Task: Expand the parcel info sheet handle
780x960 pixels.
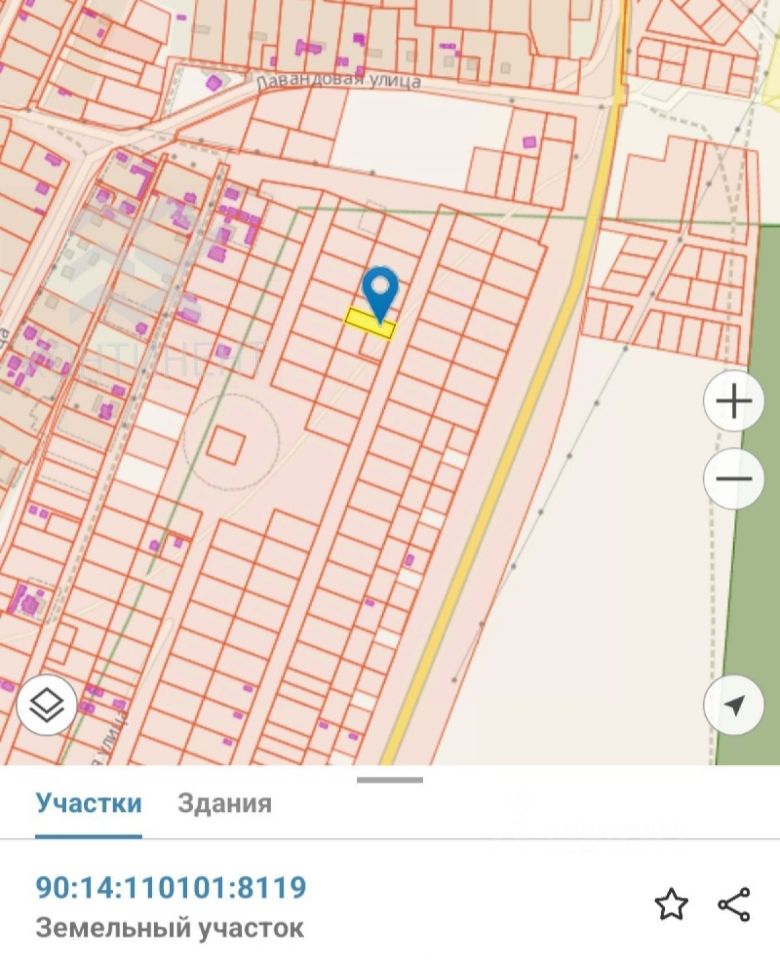Action: click(x=390, y=780)
